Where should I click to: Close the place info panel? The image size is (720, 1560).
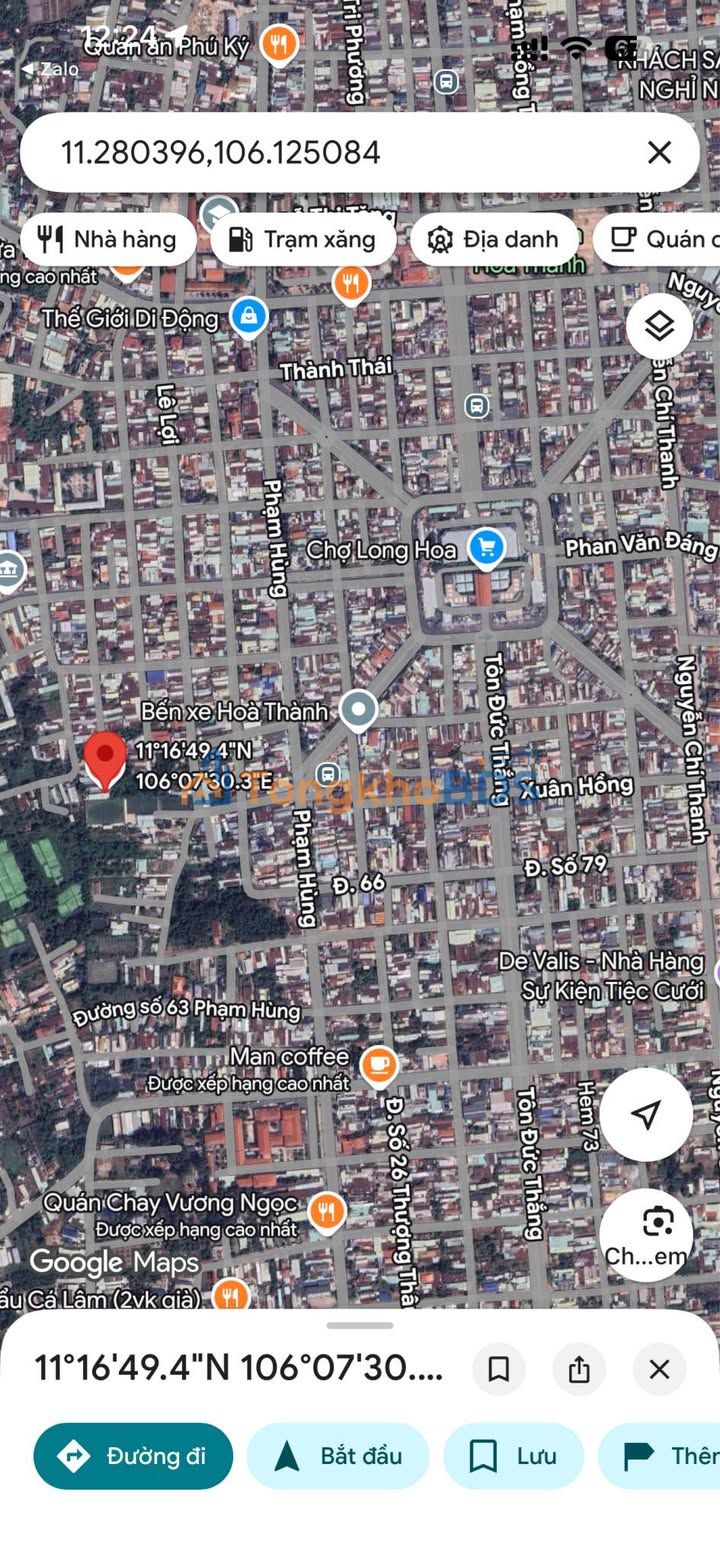point(659,1369)
